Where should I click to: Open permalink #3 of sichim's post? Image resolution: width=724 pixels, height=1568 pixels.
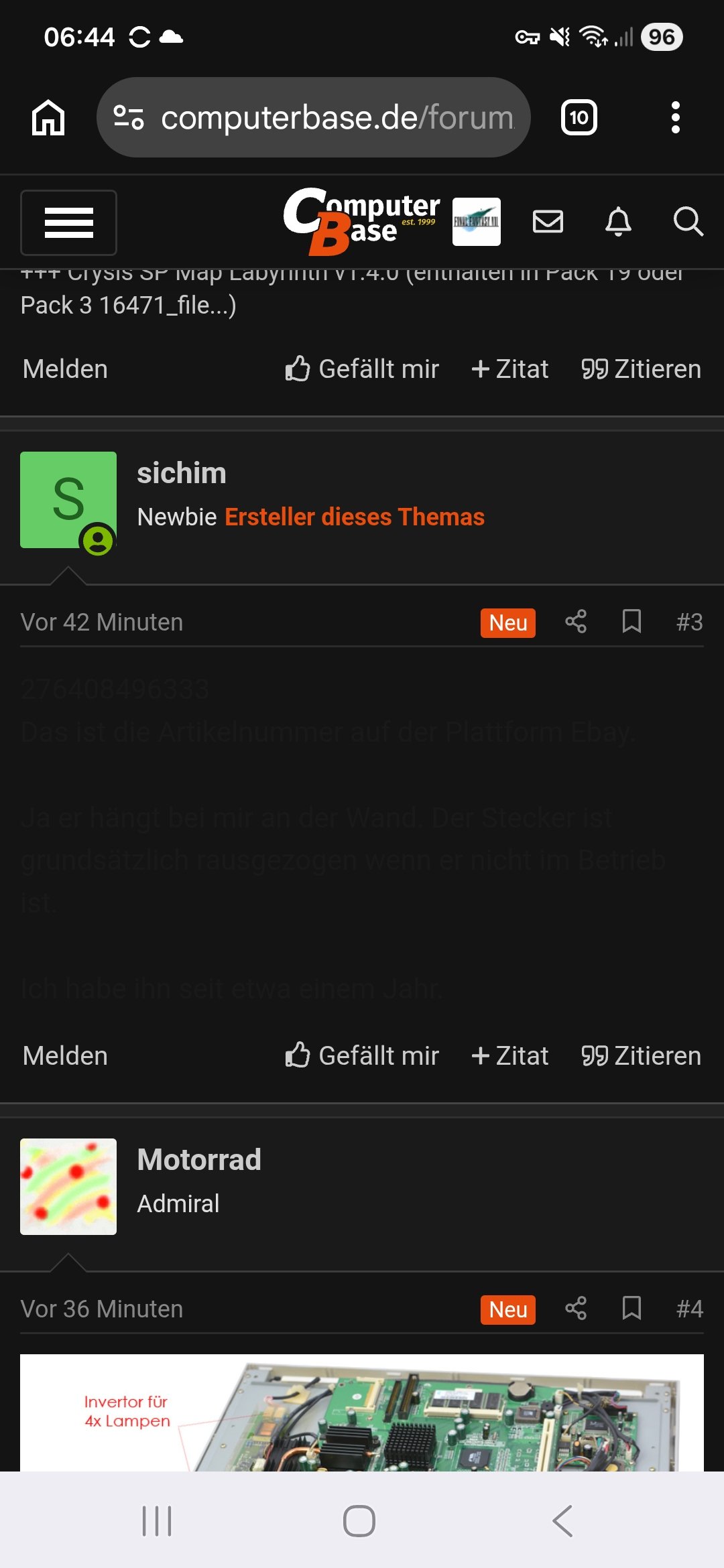pos(688,622)
